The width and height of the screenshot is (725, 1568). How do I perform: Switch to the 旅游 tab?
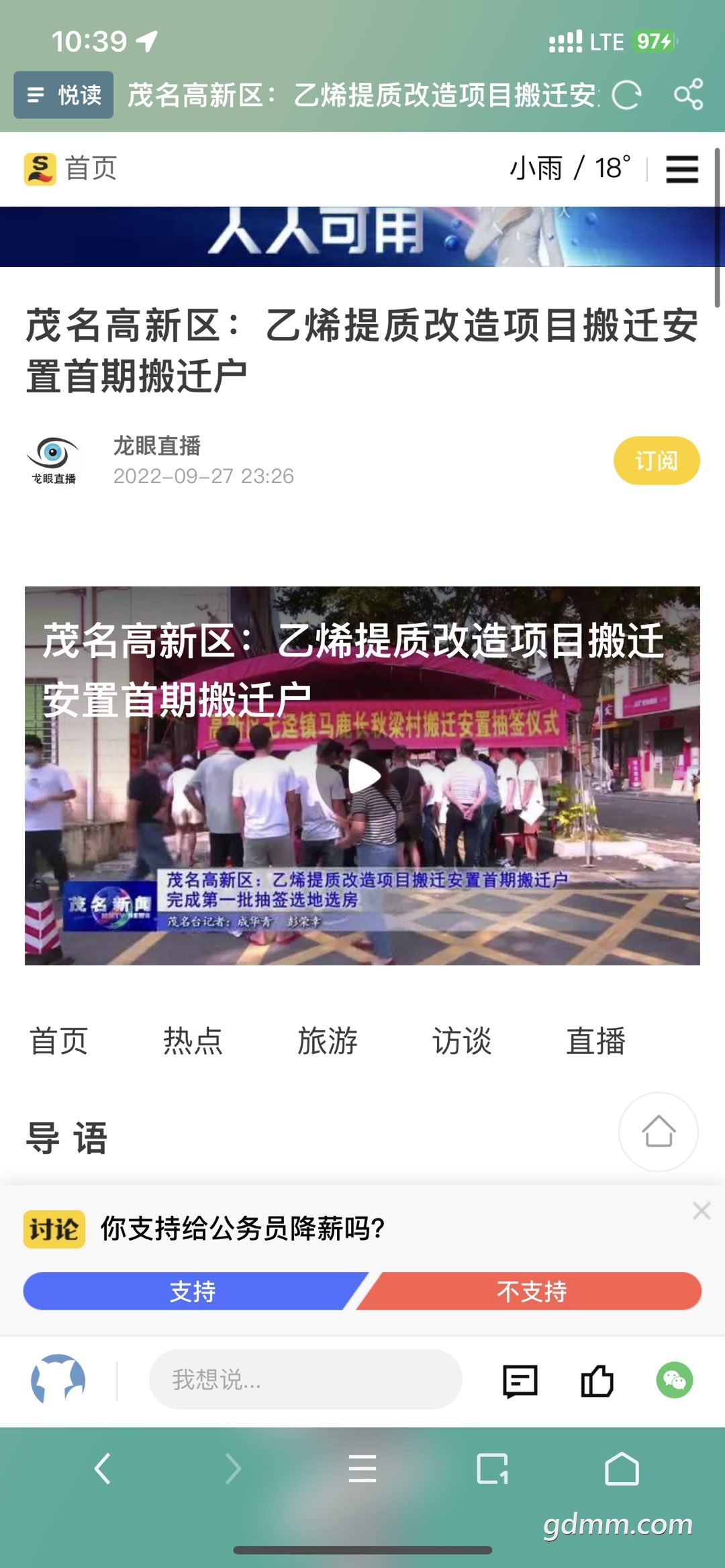[327, 1041]
